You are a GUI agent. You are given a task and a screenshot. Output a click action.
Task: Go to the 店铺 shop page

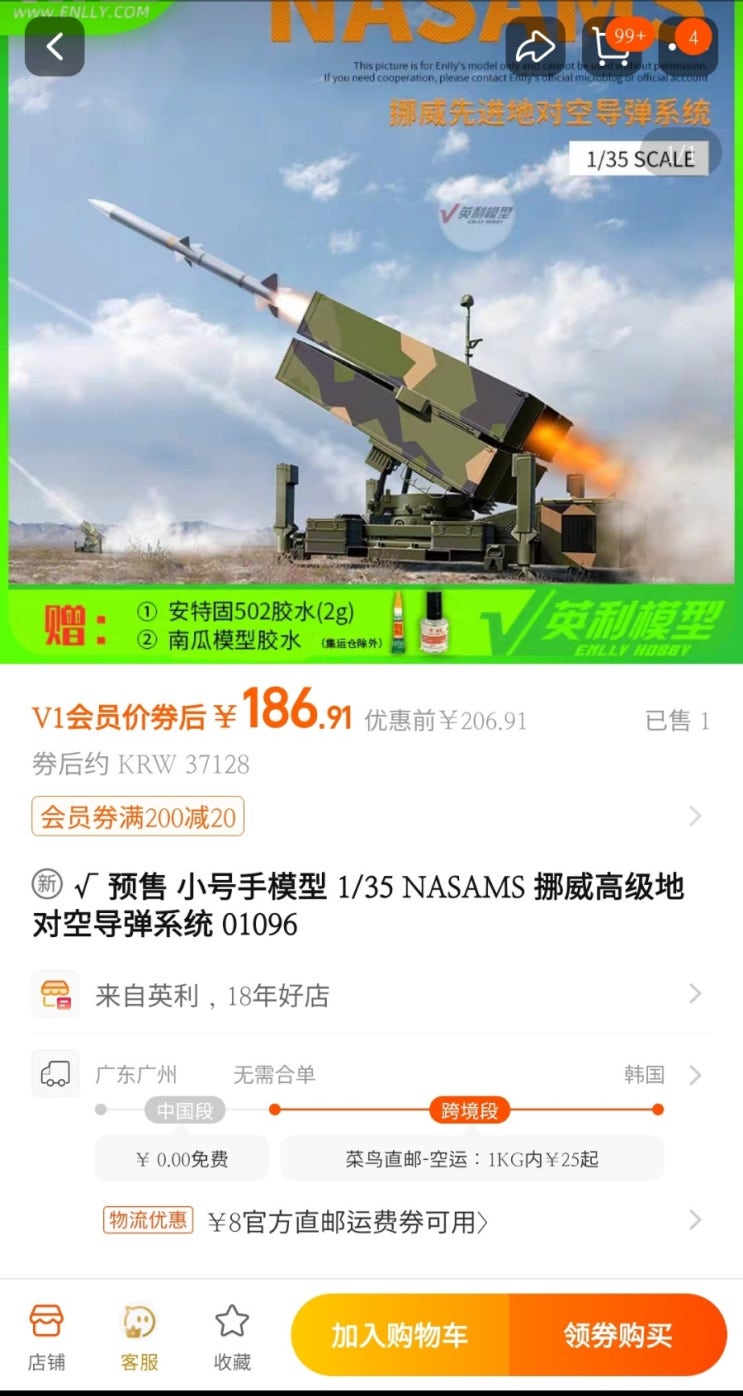click(46, 1337)
